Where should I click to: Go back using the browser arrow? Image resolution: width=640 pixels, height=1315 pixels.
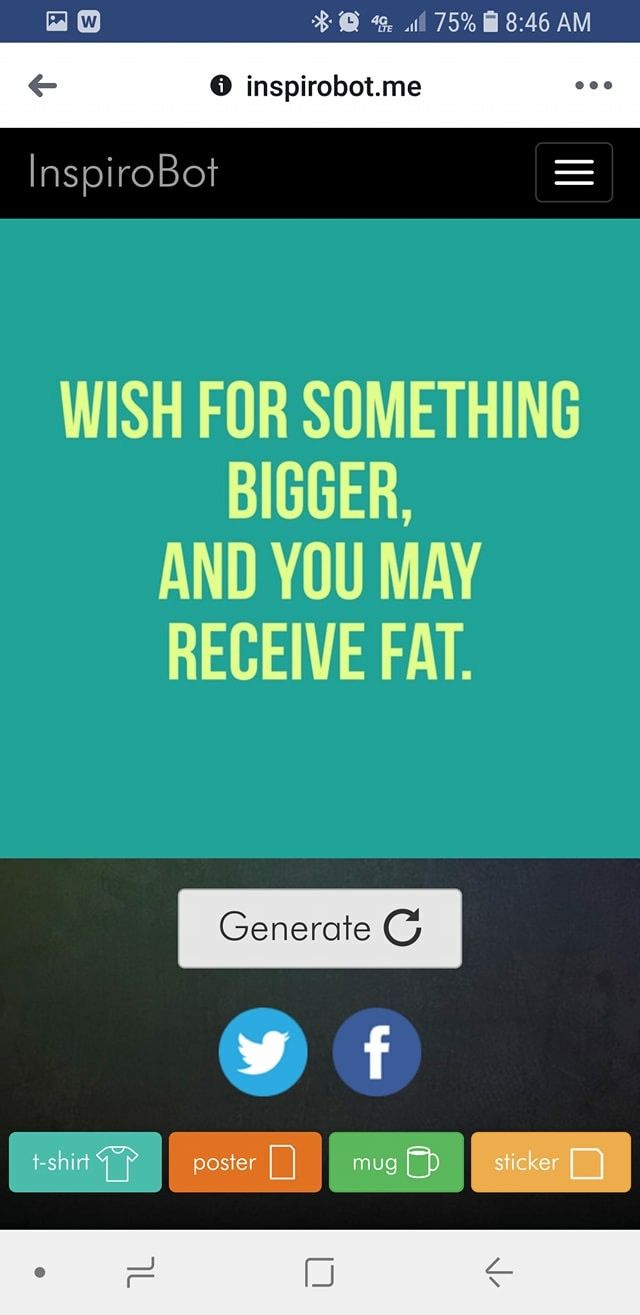click(x=43, y=86)
